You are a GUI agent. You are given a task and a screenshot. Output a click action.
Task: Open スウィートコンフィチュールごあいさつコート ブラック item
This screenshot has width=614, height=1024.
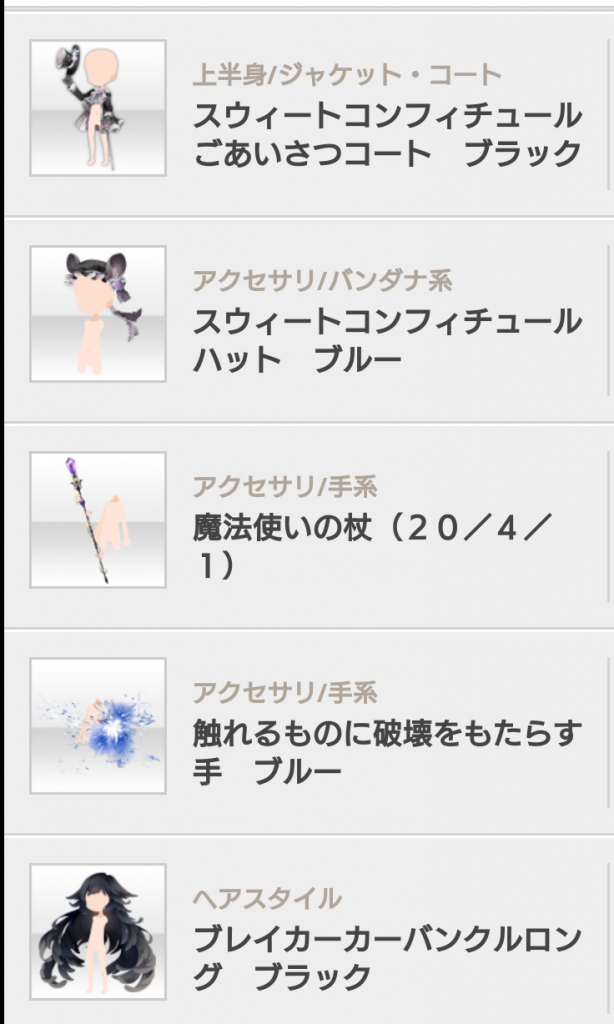tap(386, 134)
